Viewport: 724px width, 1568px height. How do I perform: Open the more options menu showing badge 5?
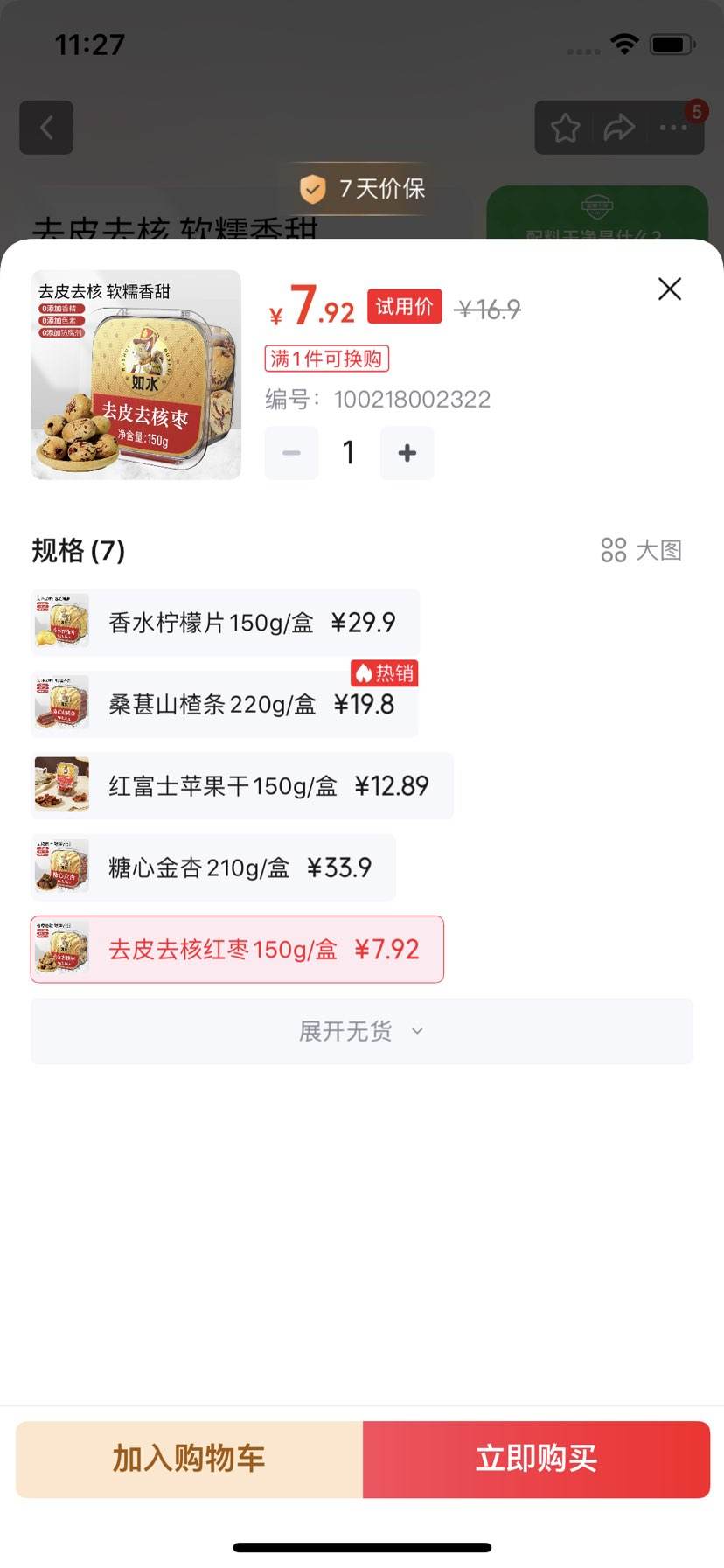(672, 128)
